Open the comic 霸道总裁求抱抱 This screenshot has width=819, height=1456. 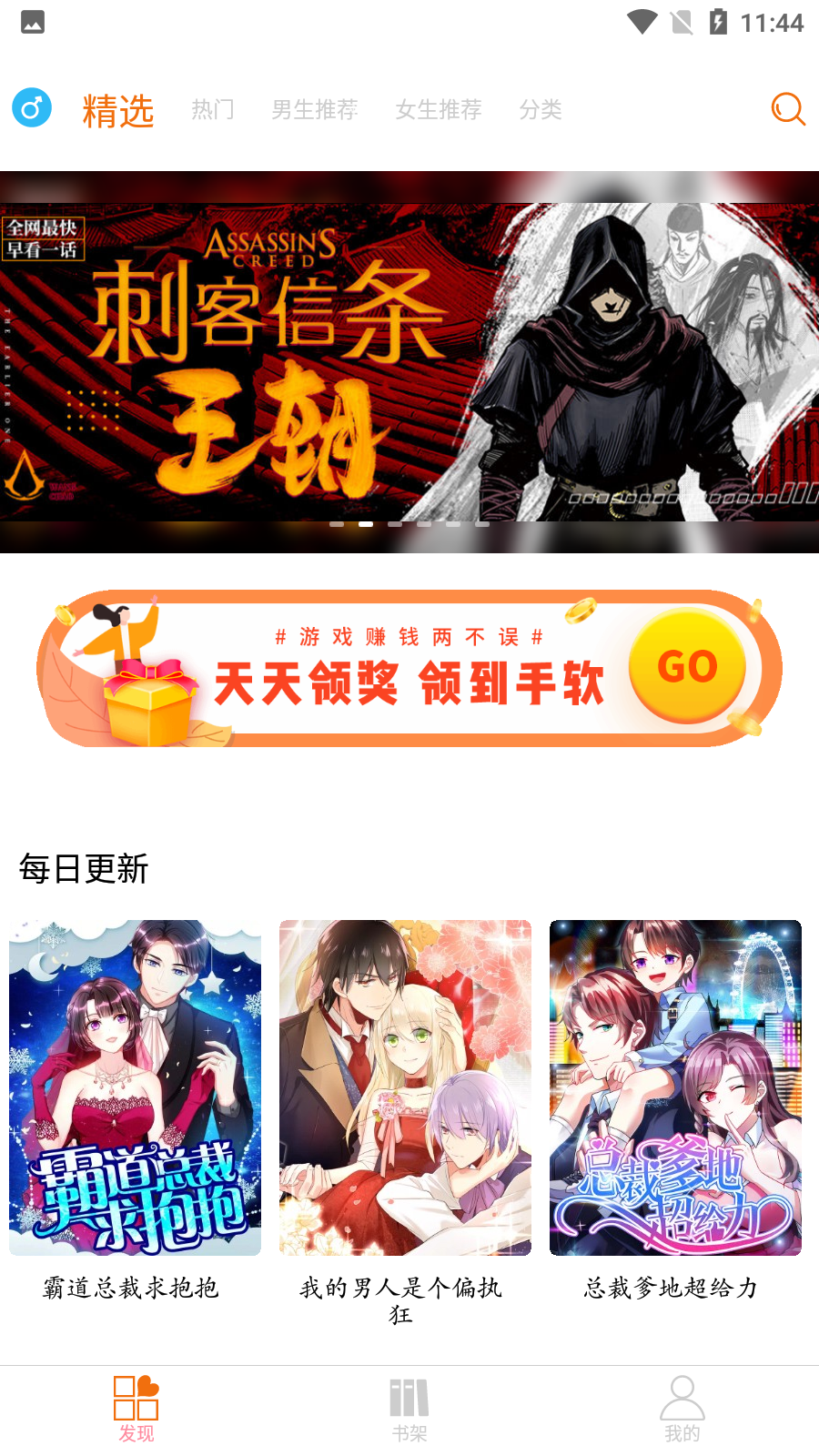click(x=135, y=1087)
